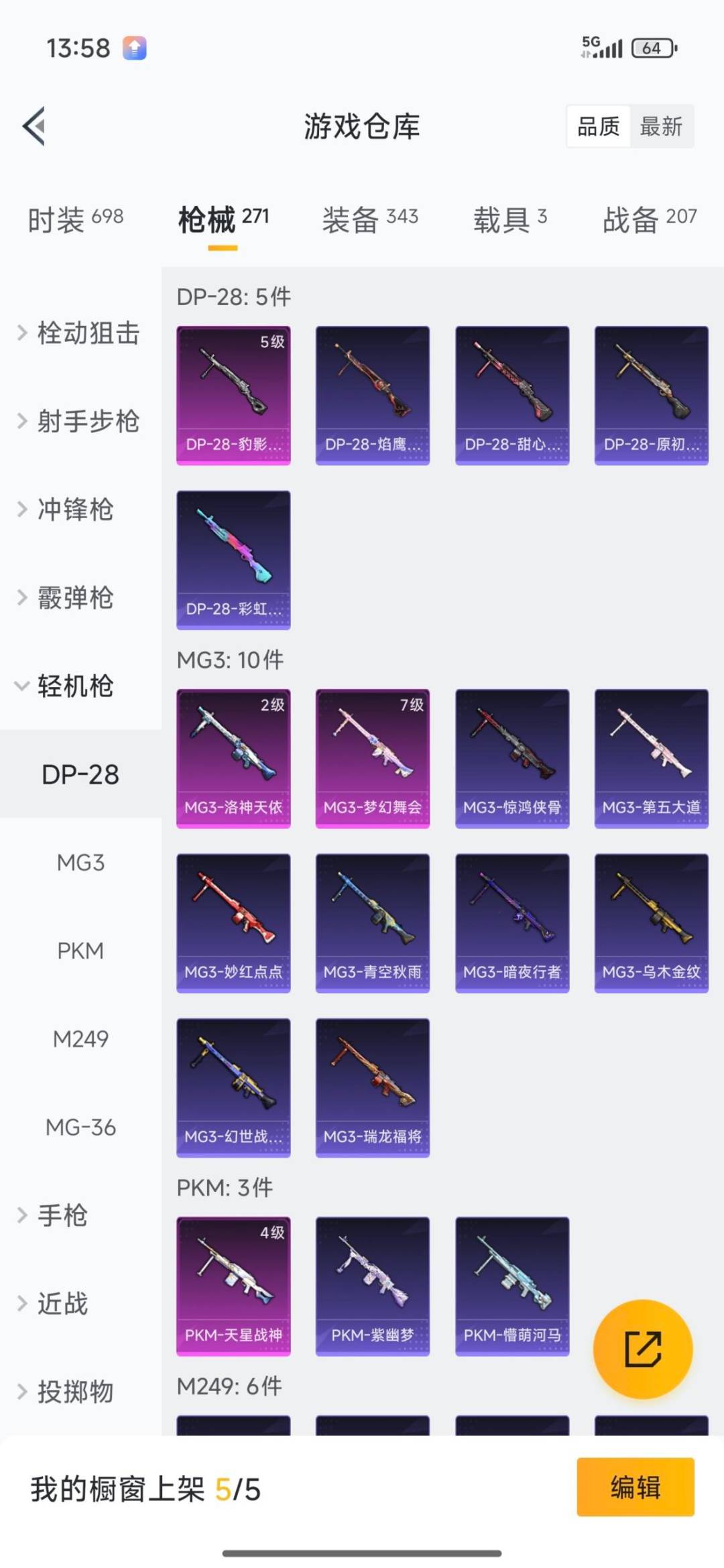Switch sorting to 最新 newest mode
The image size is (724, 1568).
[x=660, y=127]
